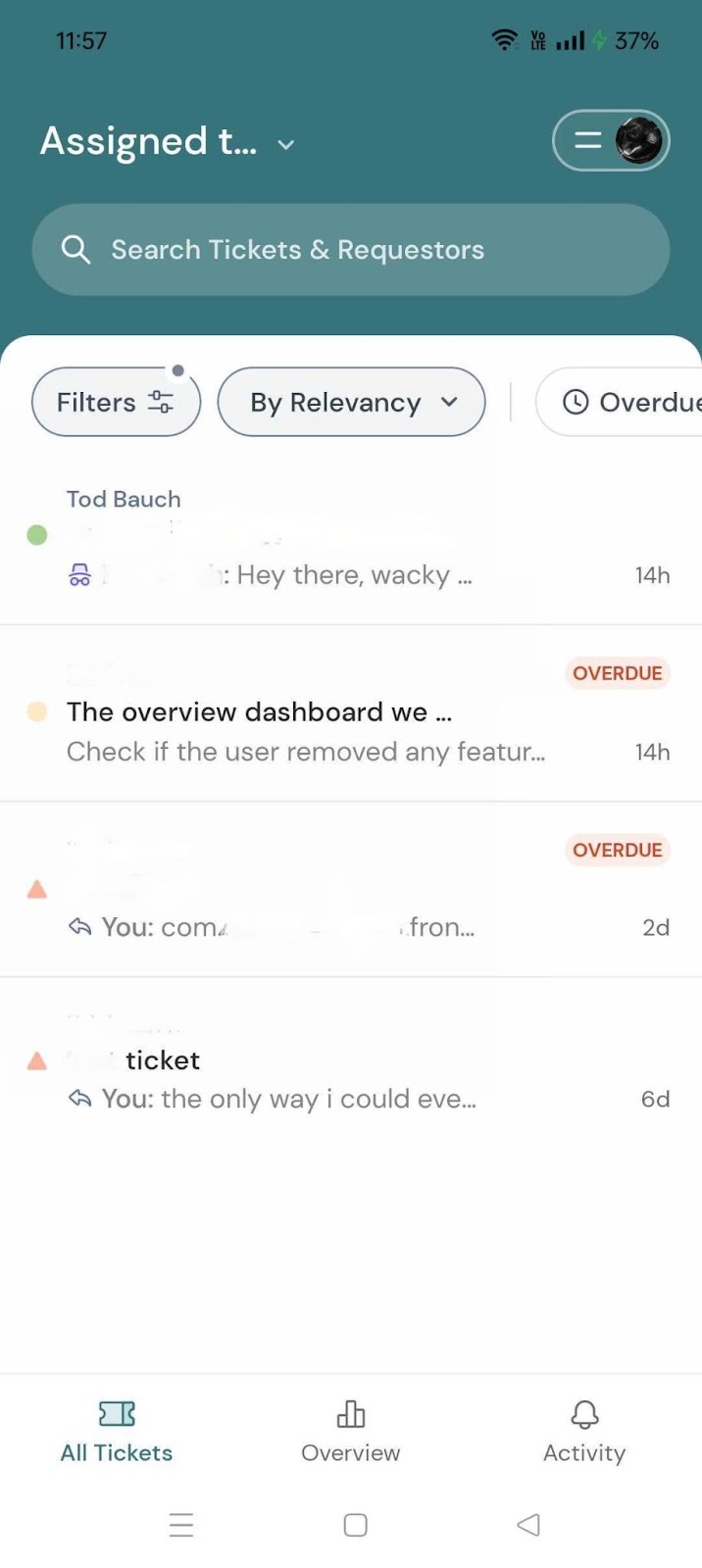Expand the Assigned to view dropdown
Screen dimensions: 702x1568
click(167, 143)
